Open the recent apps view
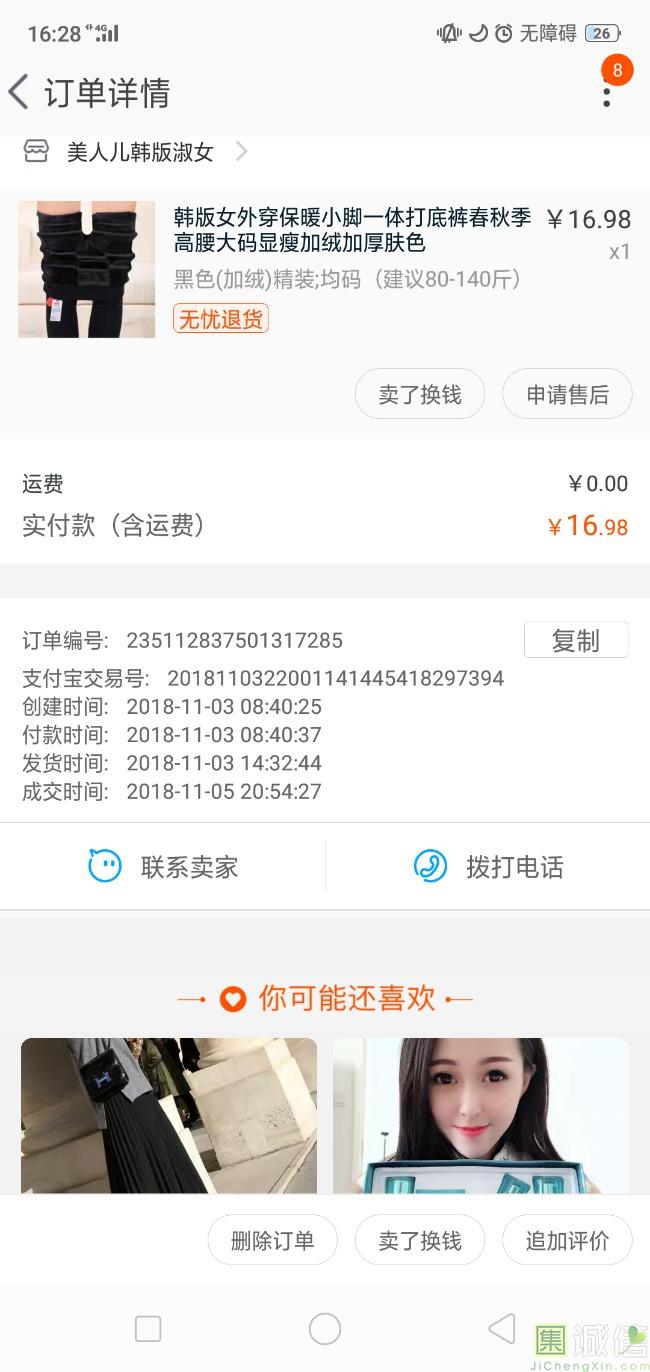Viewport: 650px width, 1372px height. [148, 1329]
